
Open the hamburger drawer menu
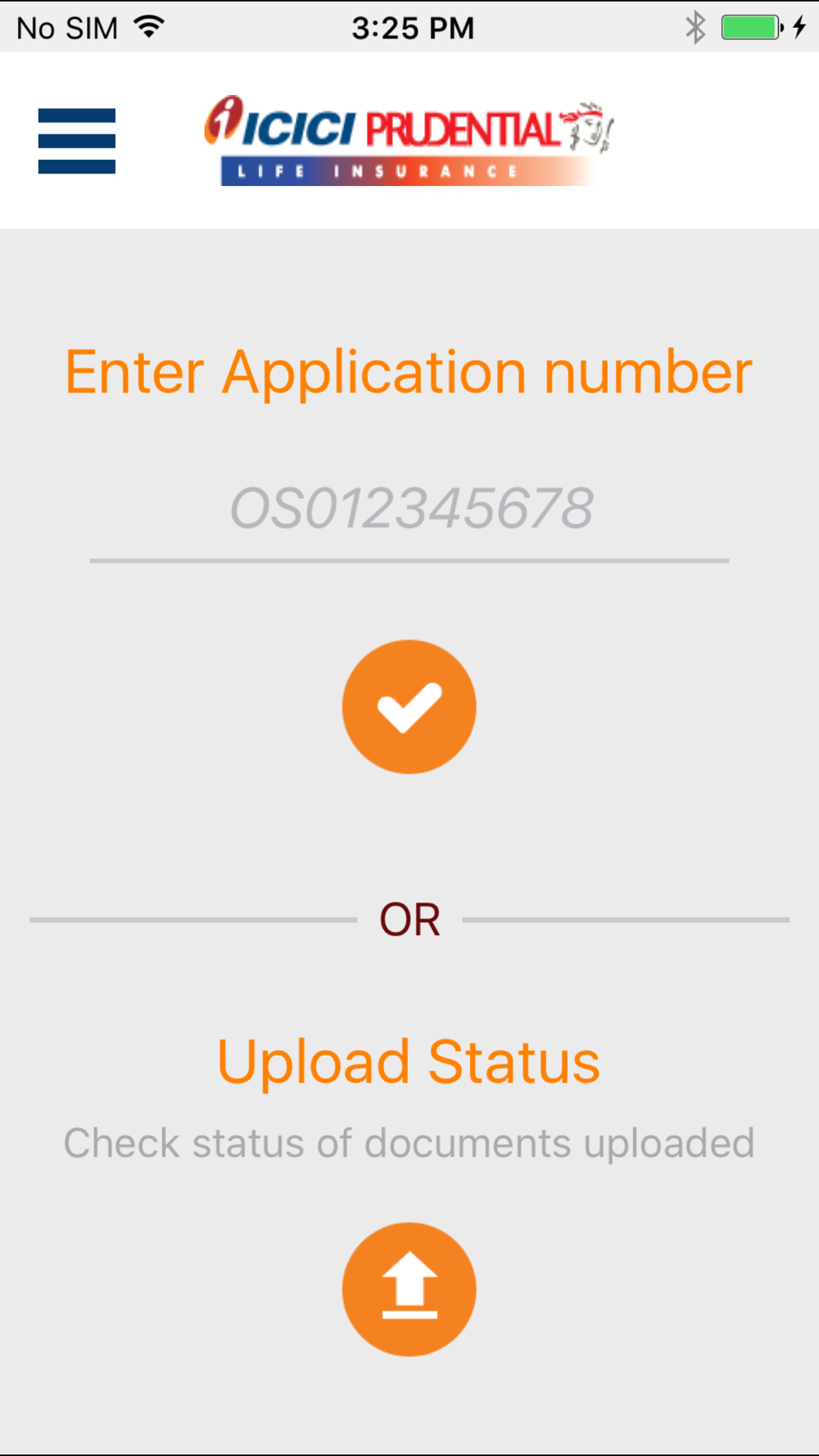click(x=77, y=141)
